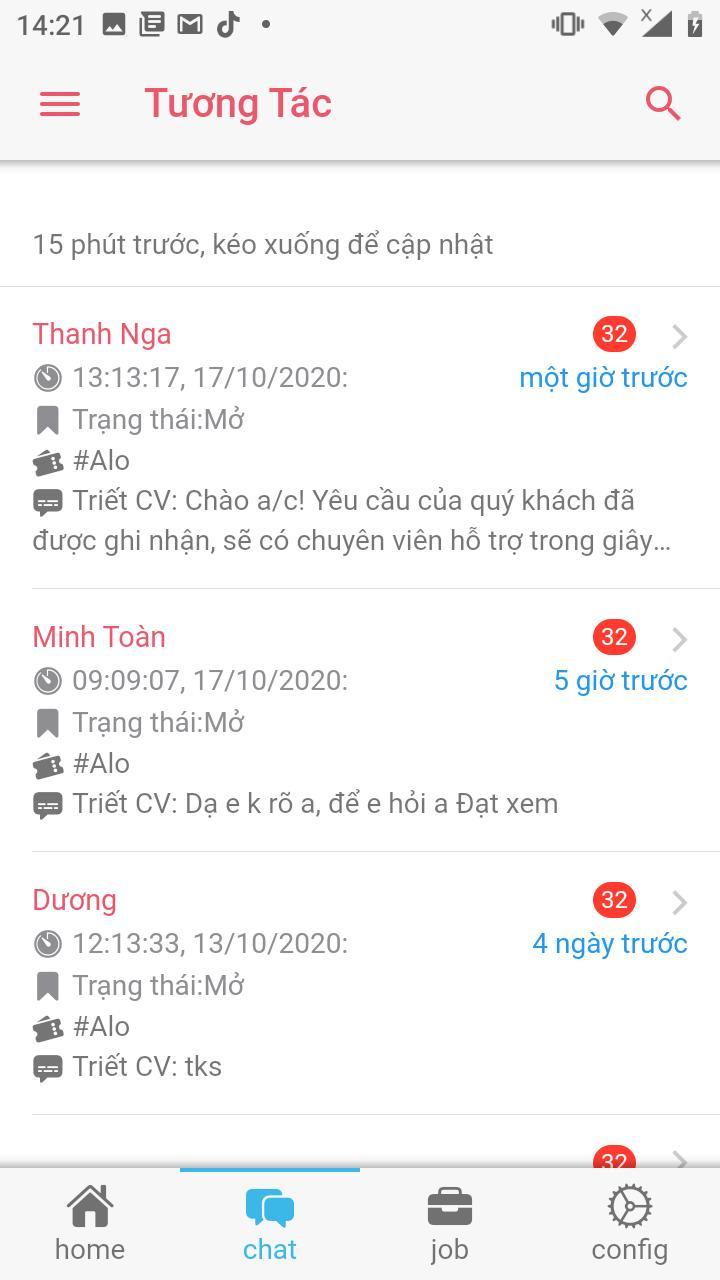Tap the red 32 badge on Dương's conversation
Image resolution: width=720 pixels, height=1280 pixels.
614,899
